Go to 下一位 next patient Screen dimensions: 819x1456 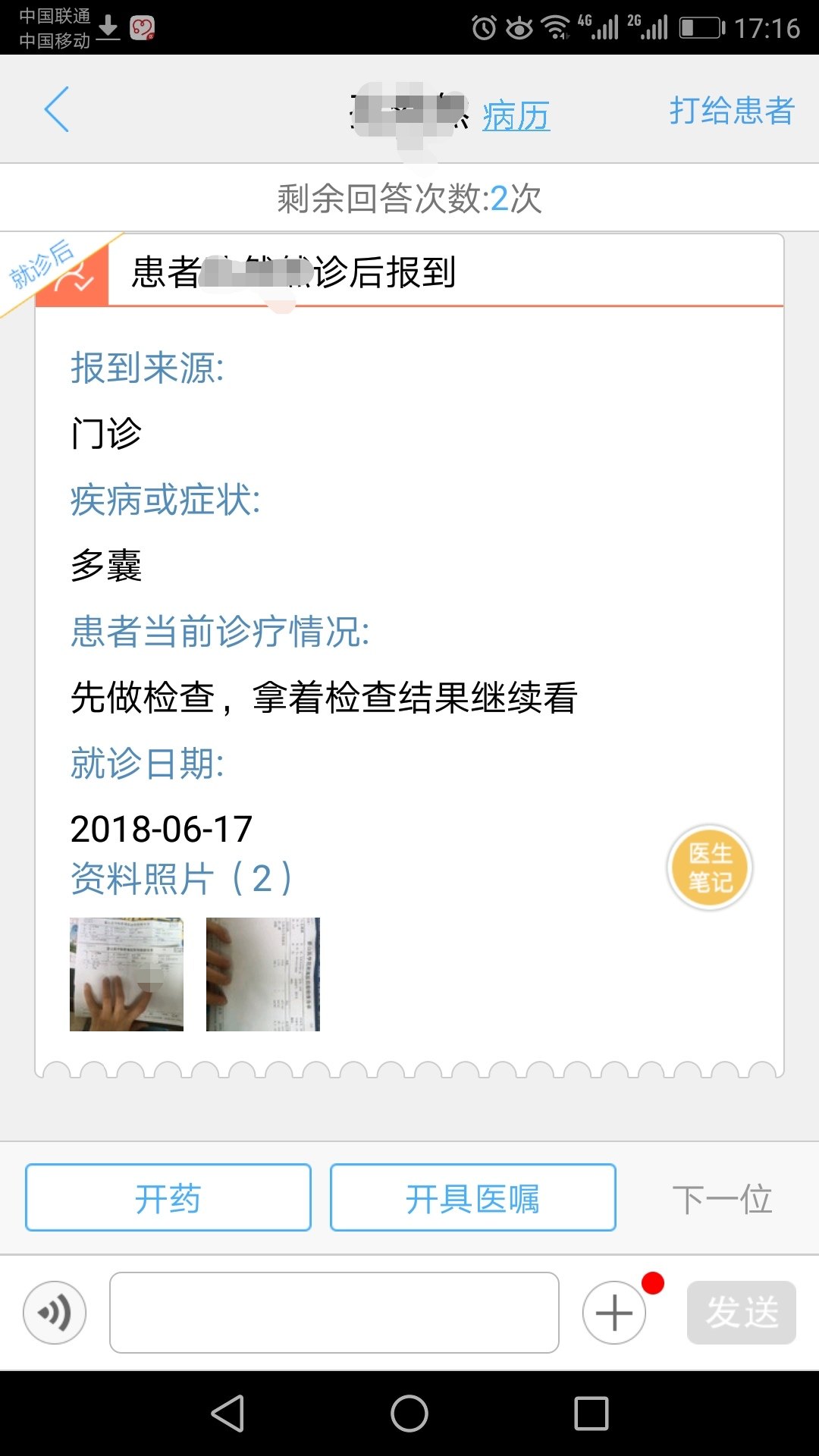click(x=722, y=1200)
